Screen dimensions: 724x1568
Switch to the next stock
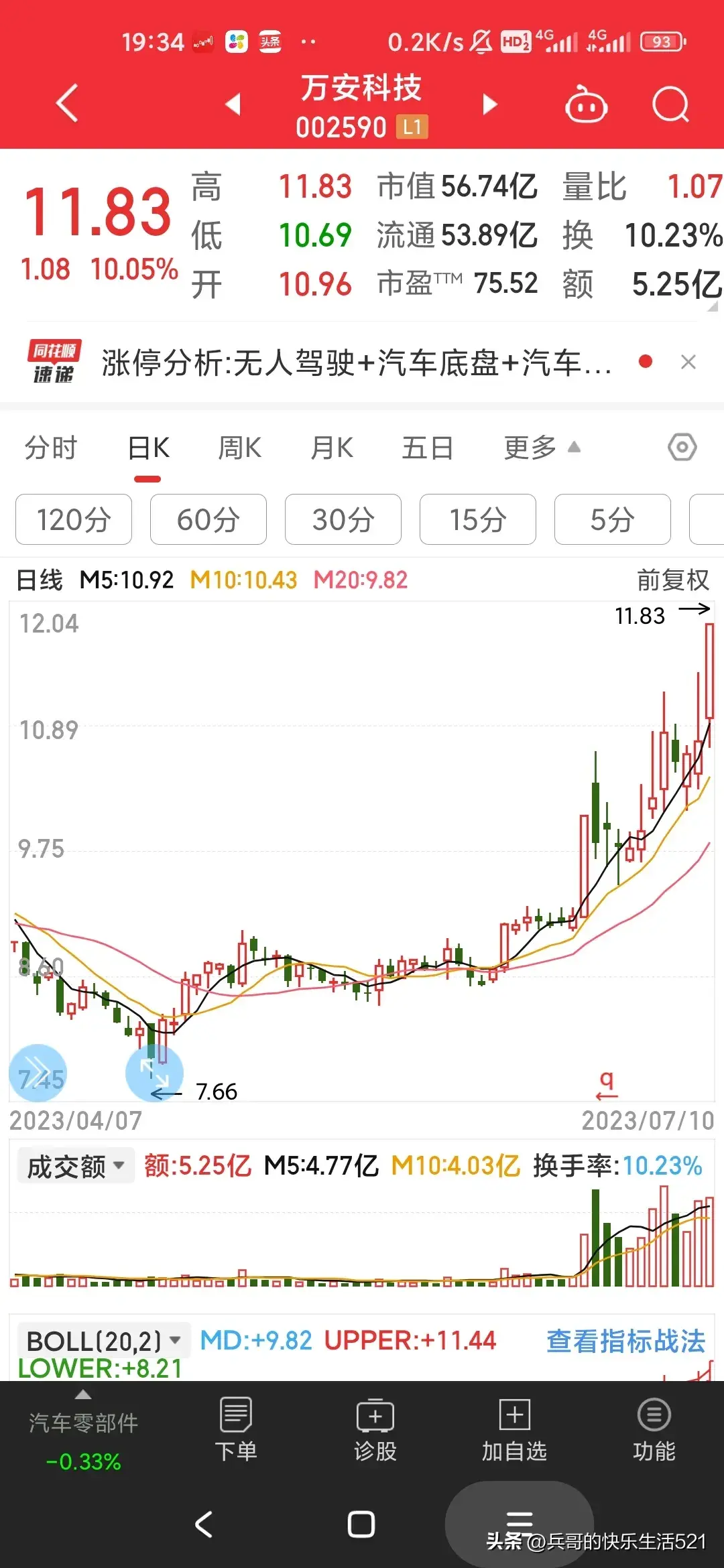[x=490, y=105]
